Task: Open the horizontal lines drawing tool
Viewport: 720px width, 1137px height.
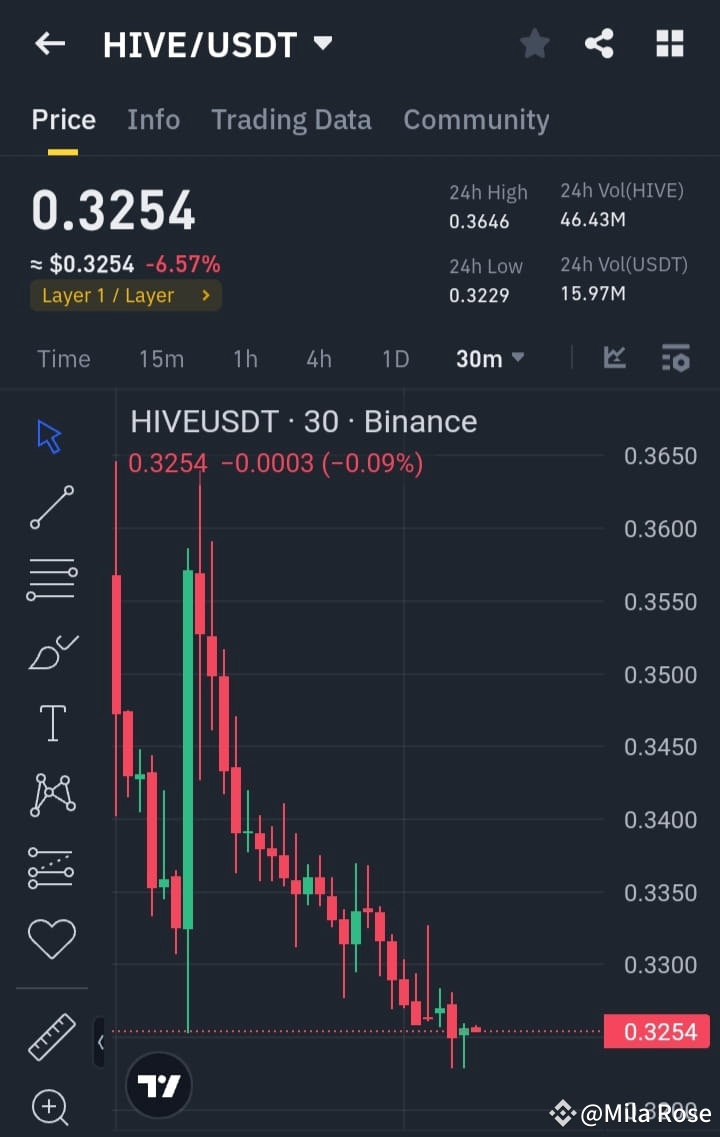Action: 51,578
